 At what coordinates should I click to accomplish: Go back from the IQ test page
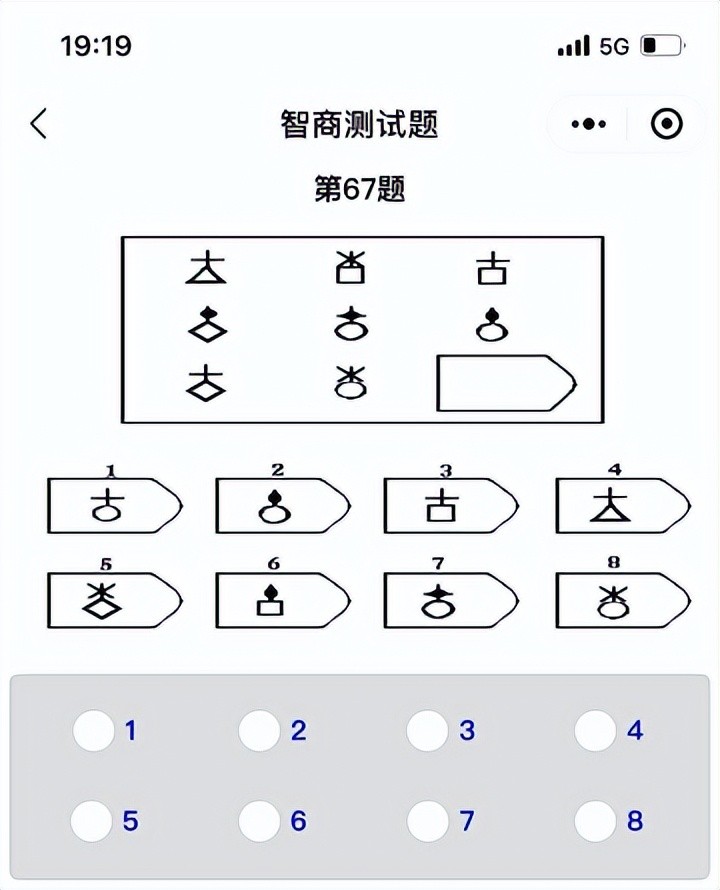click(39, 124)
